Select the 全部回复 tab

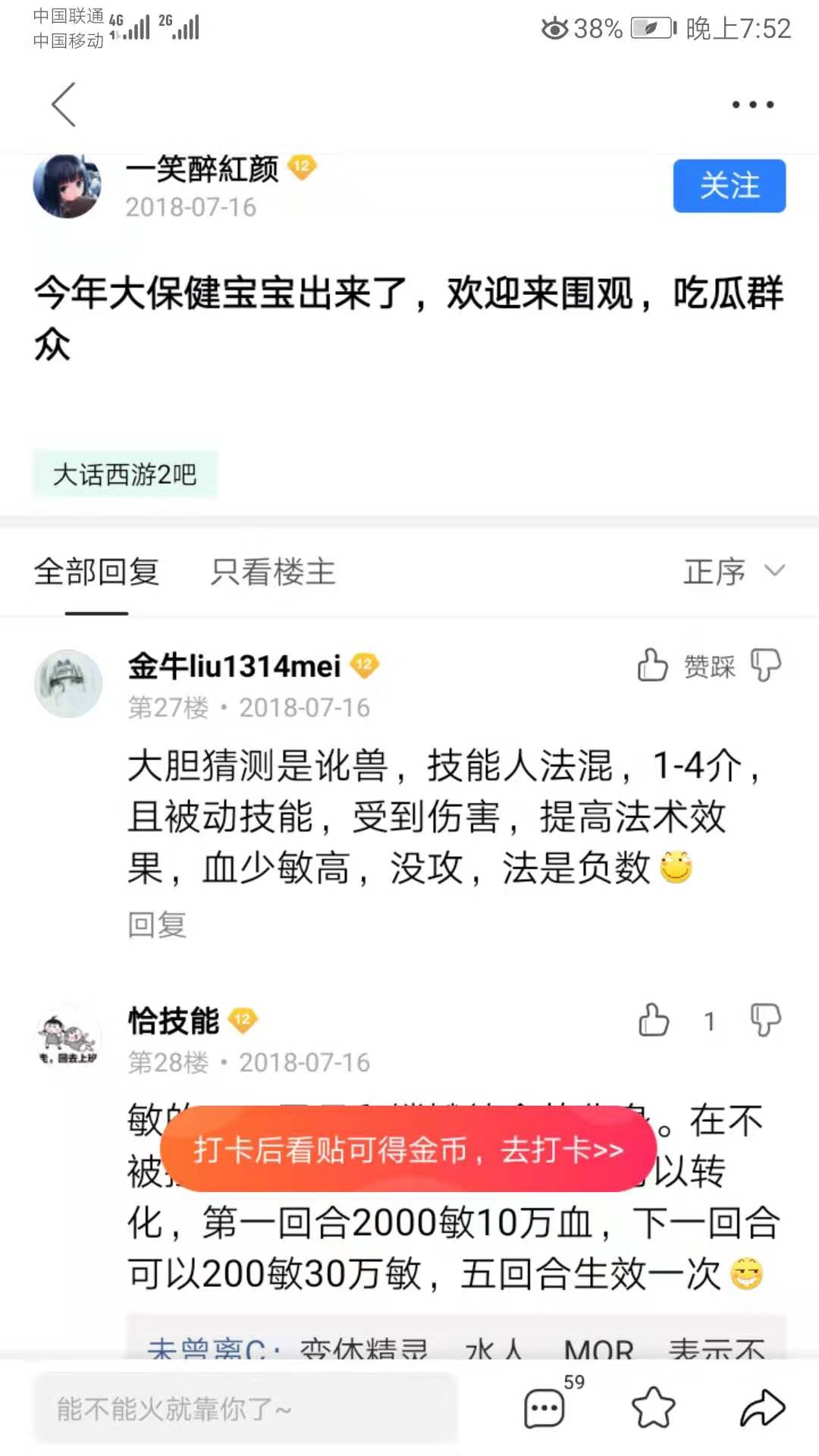pos(96,572)
